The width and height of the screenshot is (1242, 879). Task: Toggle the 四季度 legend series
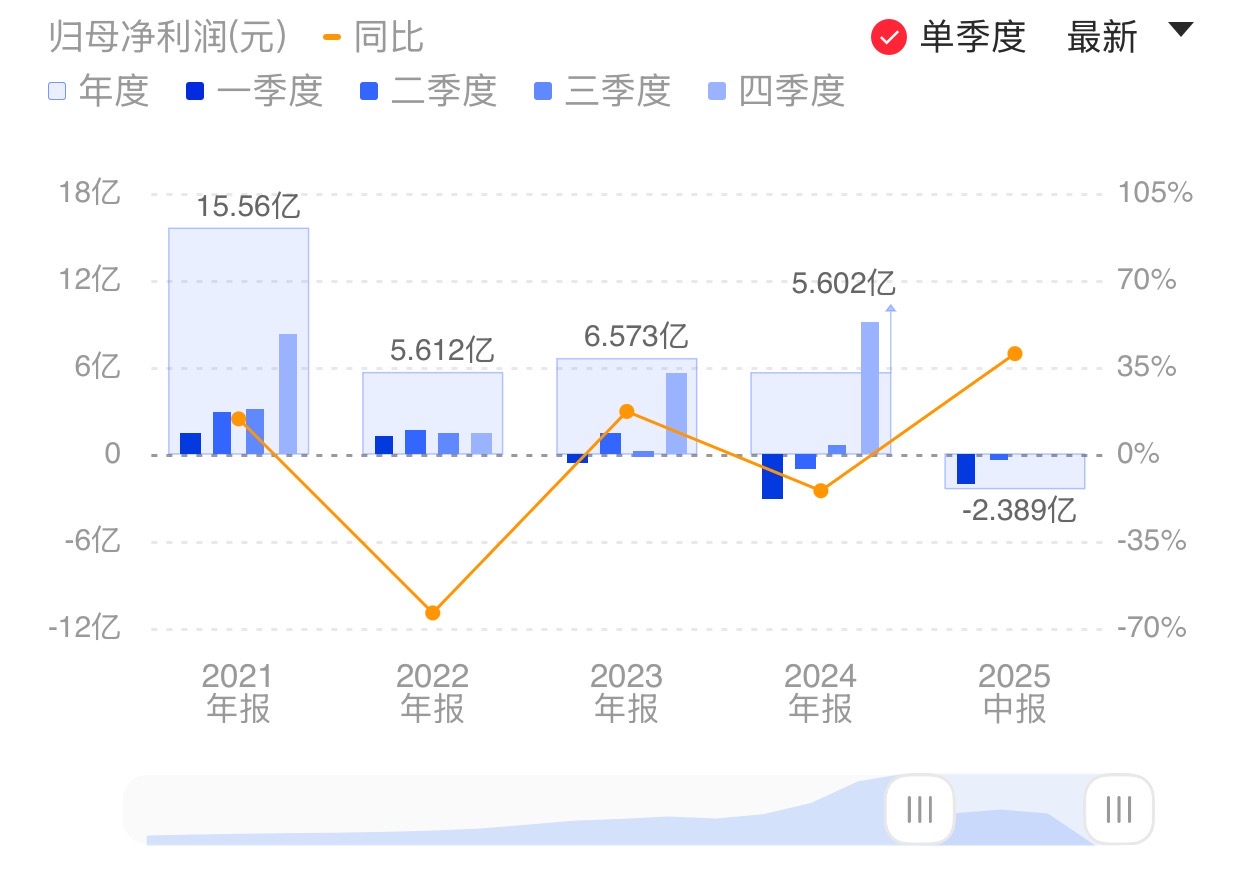776,92
